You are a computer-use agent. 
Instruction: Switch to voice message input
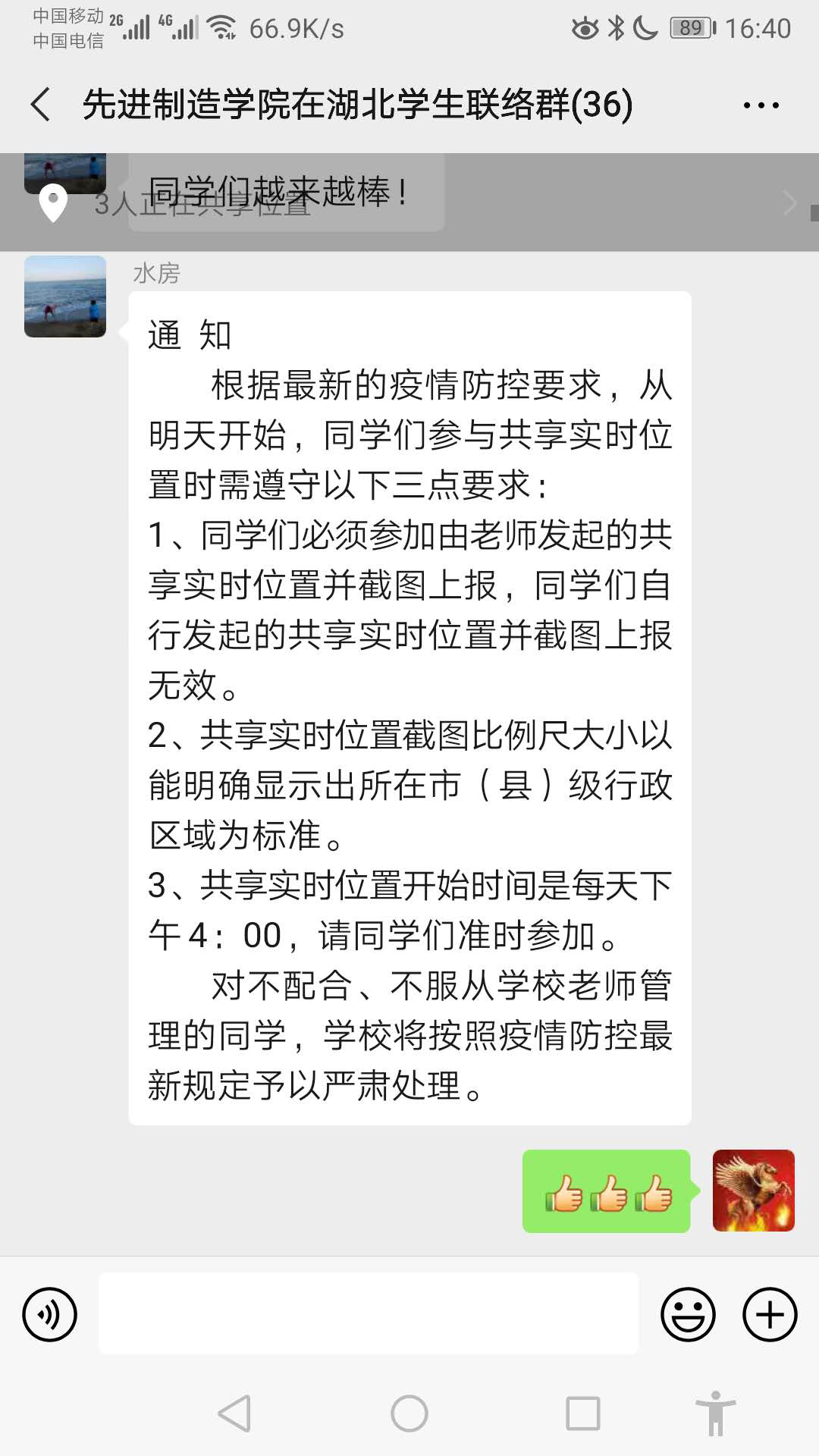pyautogui.click(x=49, y=1314)
